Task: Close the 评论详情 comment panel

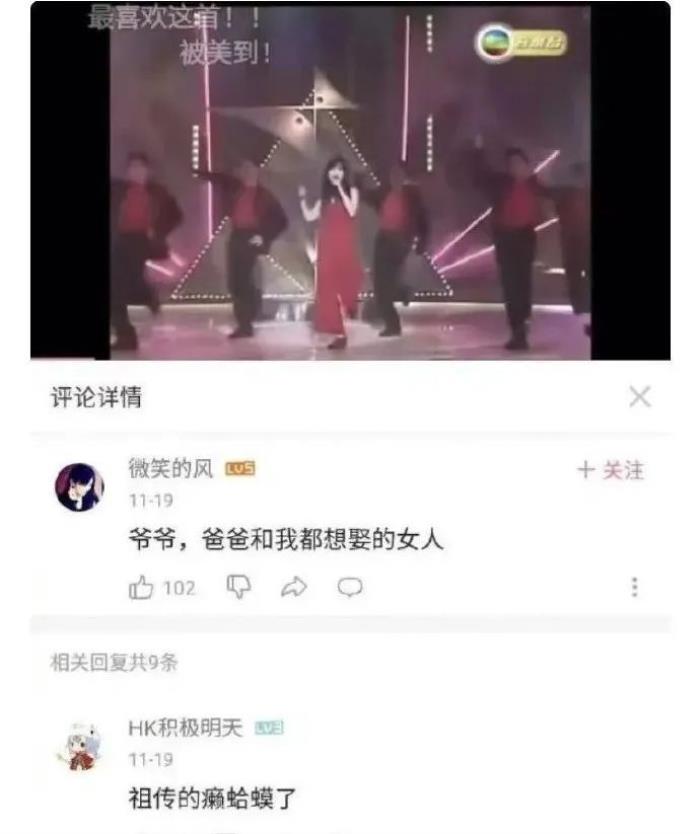Action: (640, 397)
